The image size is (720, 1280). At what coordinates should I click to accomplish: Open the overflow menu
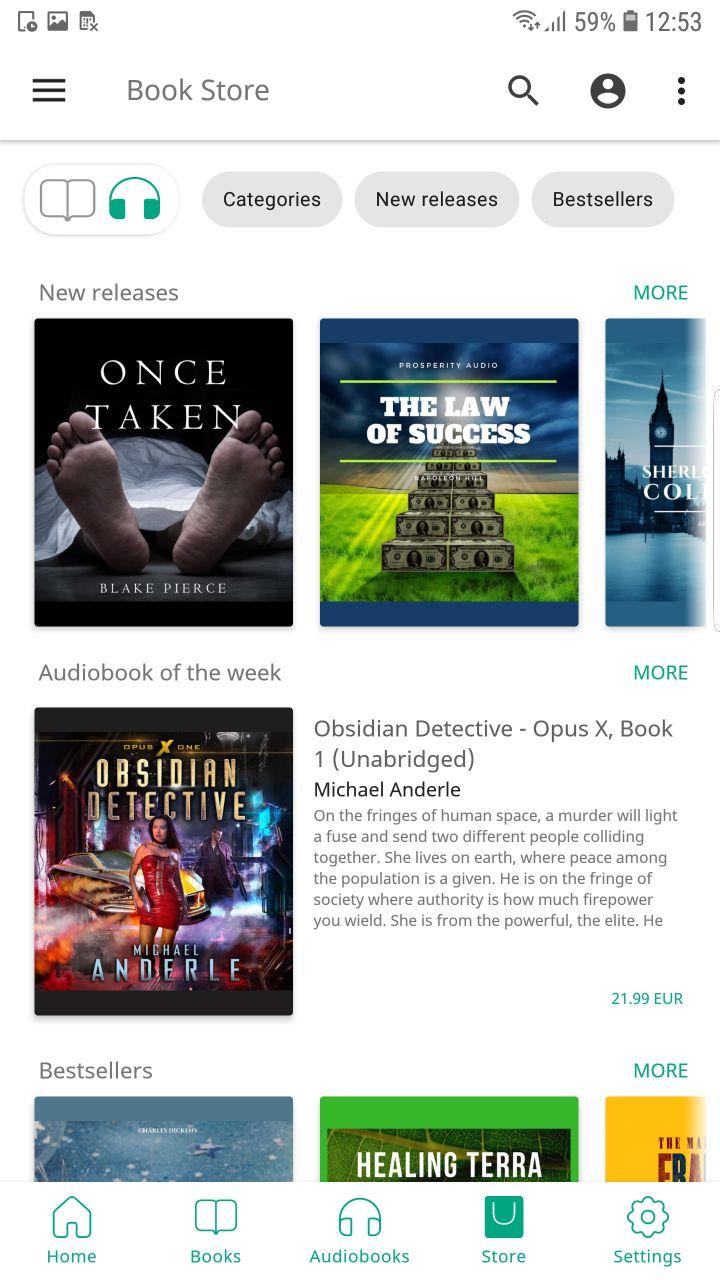pyautogui.click(x=681, y=90)
